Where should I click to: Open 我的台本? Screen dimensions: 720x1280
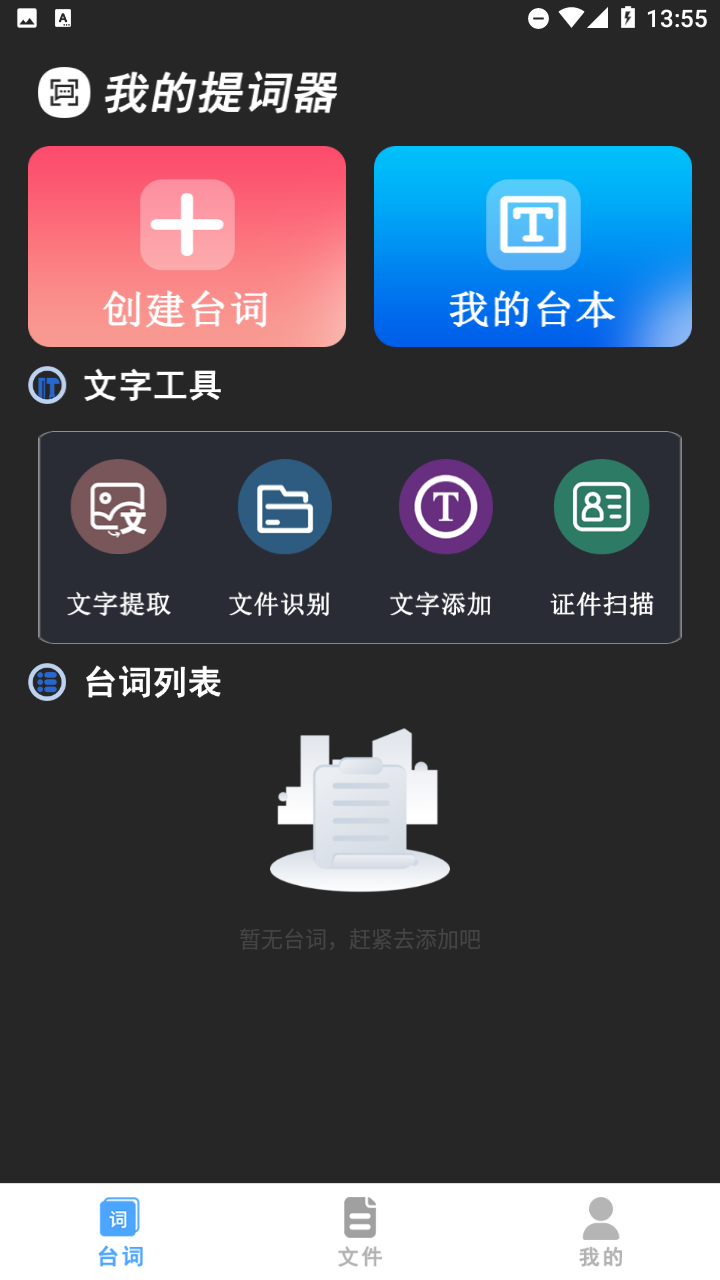532,246
